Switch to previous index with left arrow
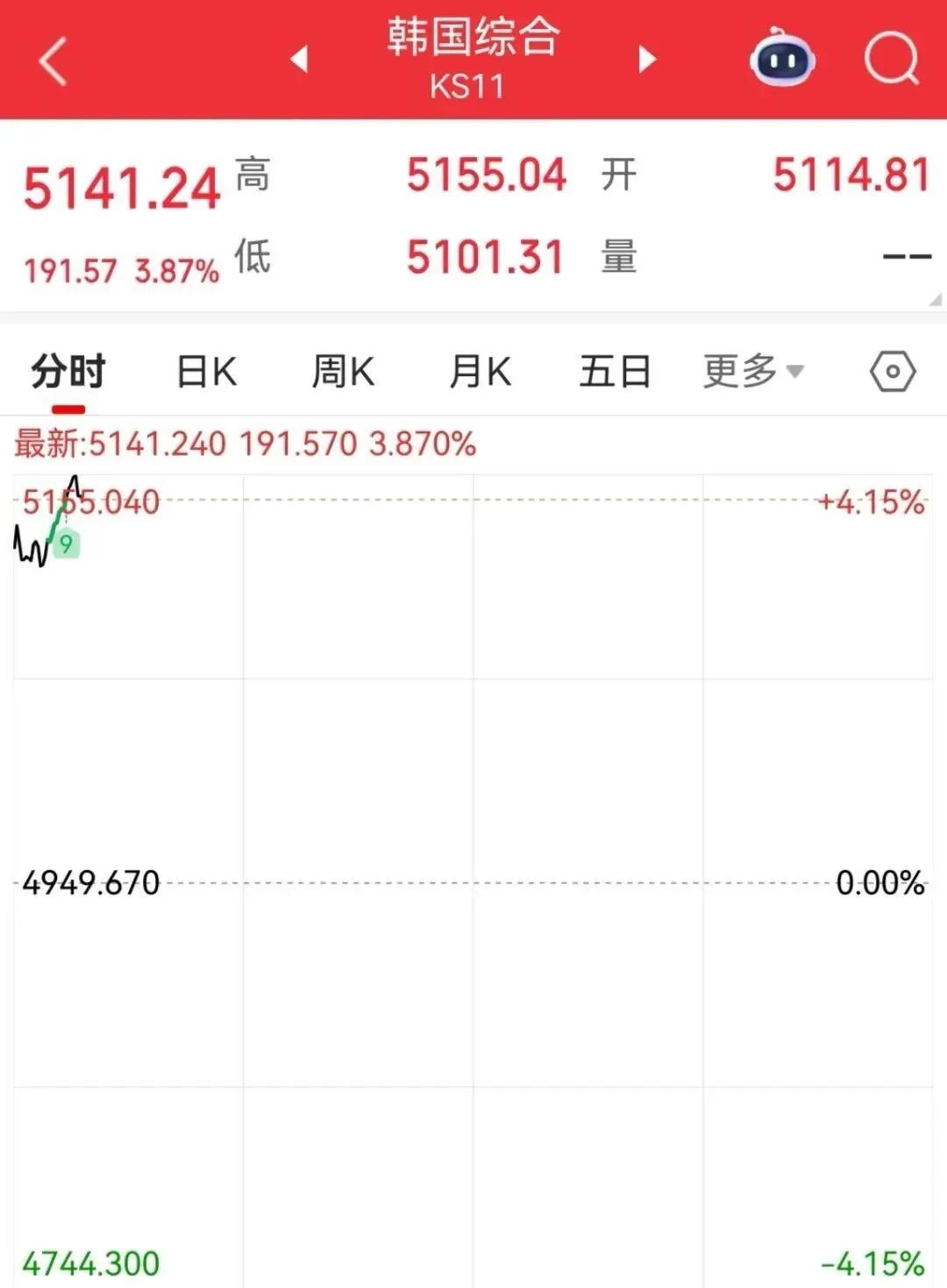This screenshot has width=947, height=1288. click(x=299, y=58)
